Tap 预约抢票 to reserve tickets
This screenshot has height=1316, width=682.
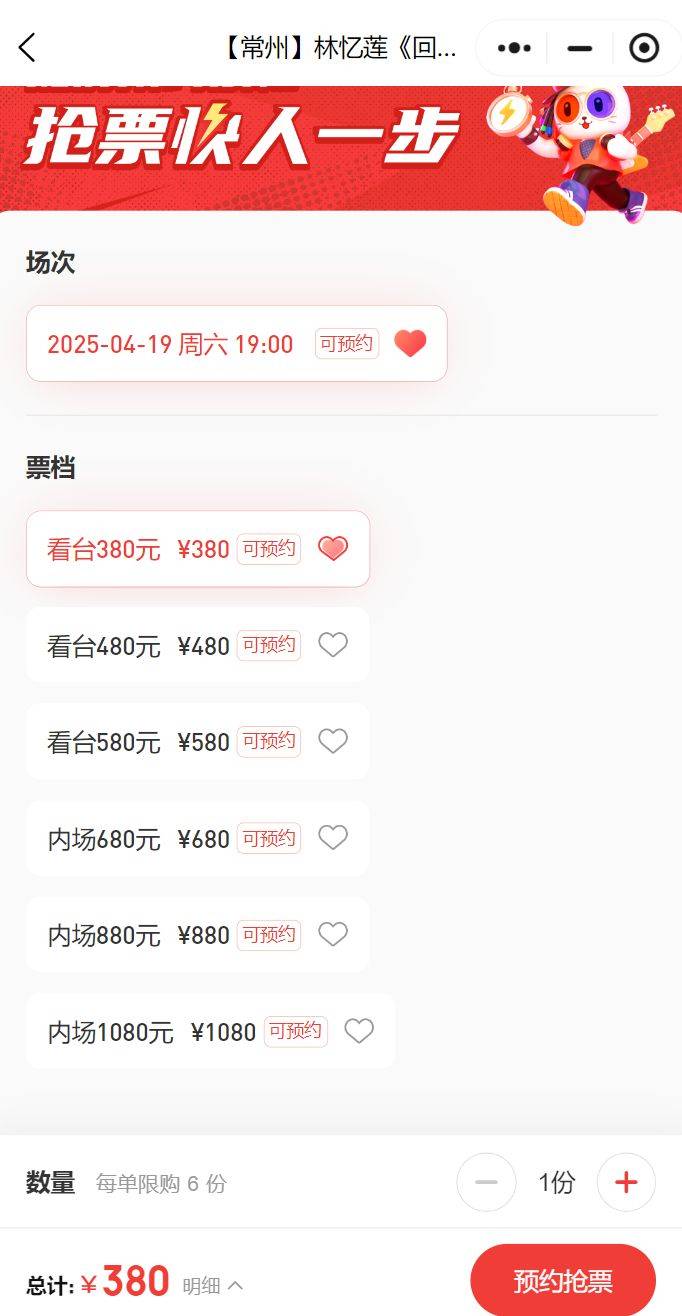point(563,1281)
